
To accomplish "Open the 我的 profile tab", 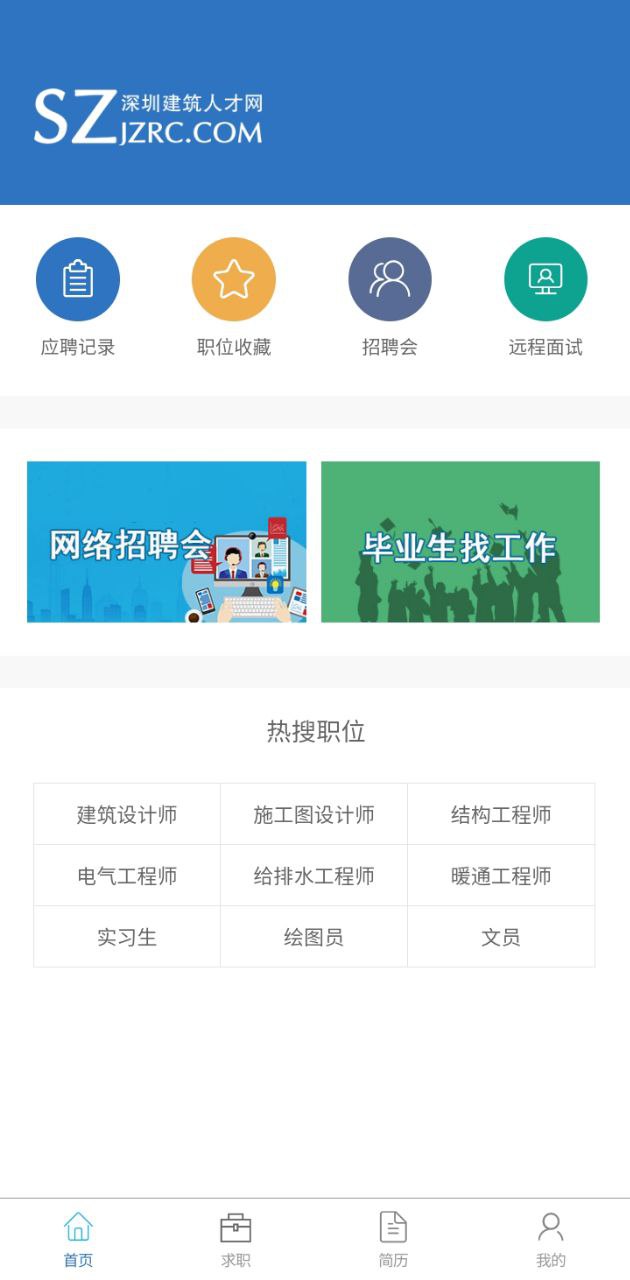I will [550, 1239].
